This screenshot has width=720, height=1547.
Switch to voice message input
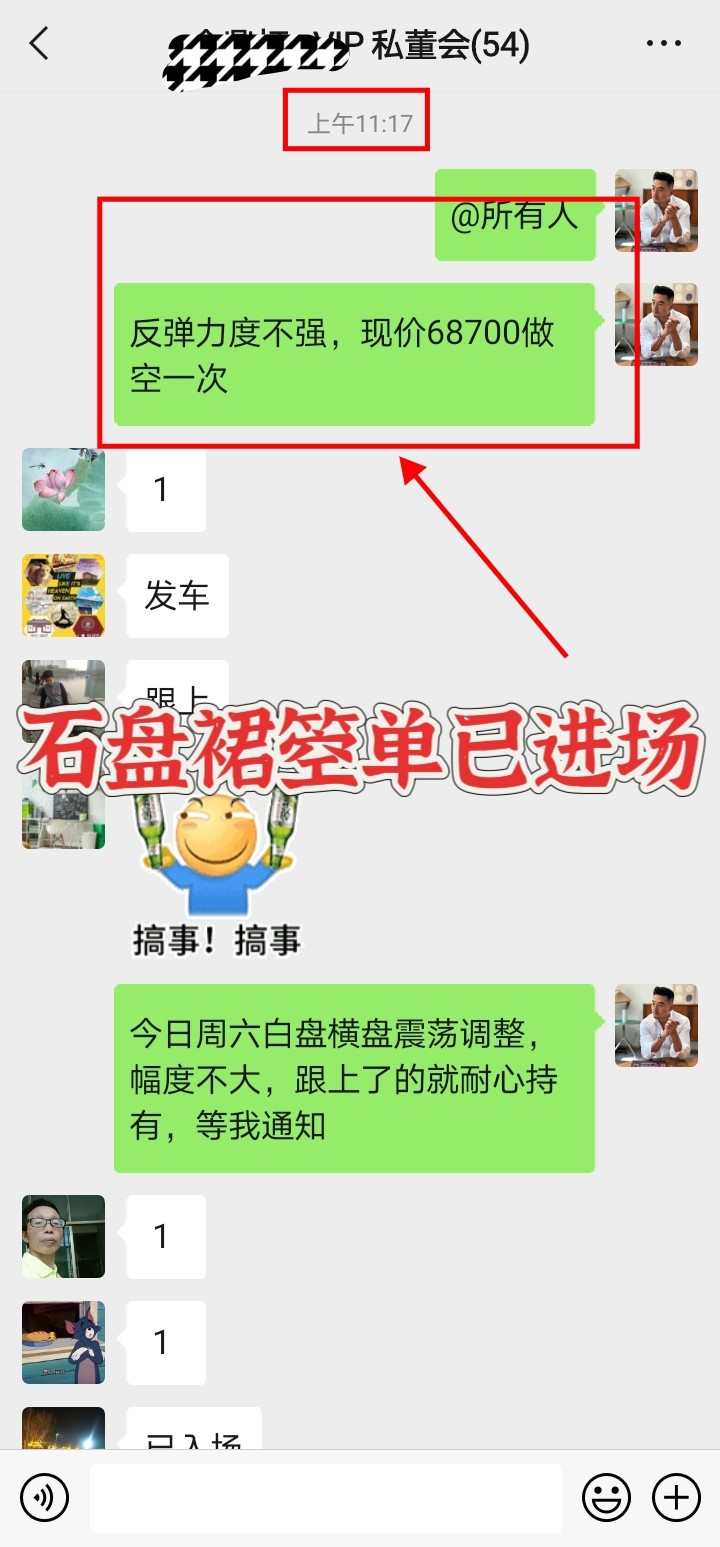pyautogui.click(x=44, y=1498)
